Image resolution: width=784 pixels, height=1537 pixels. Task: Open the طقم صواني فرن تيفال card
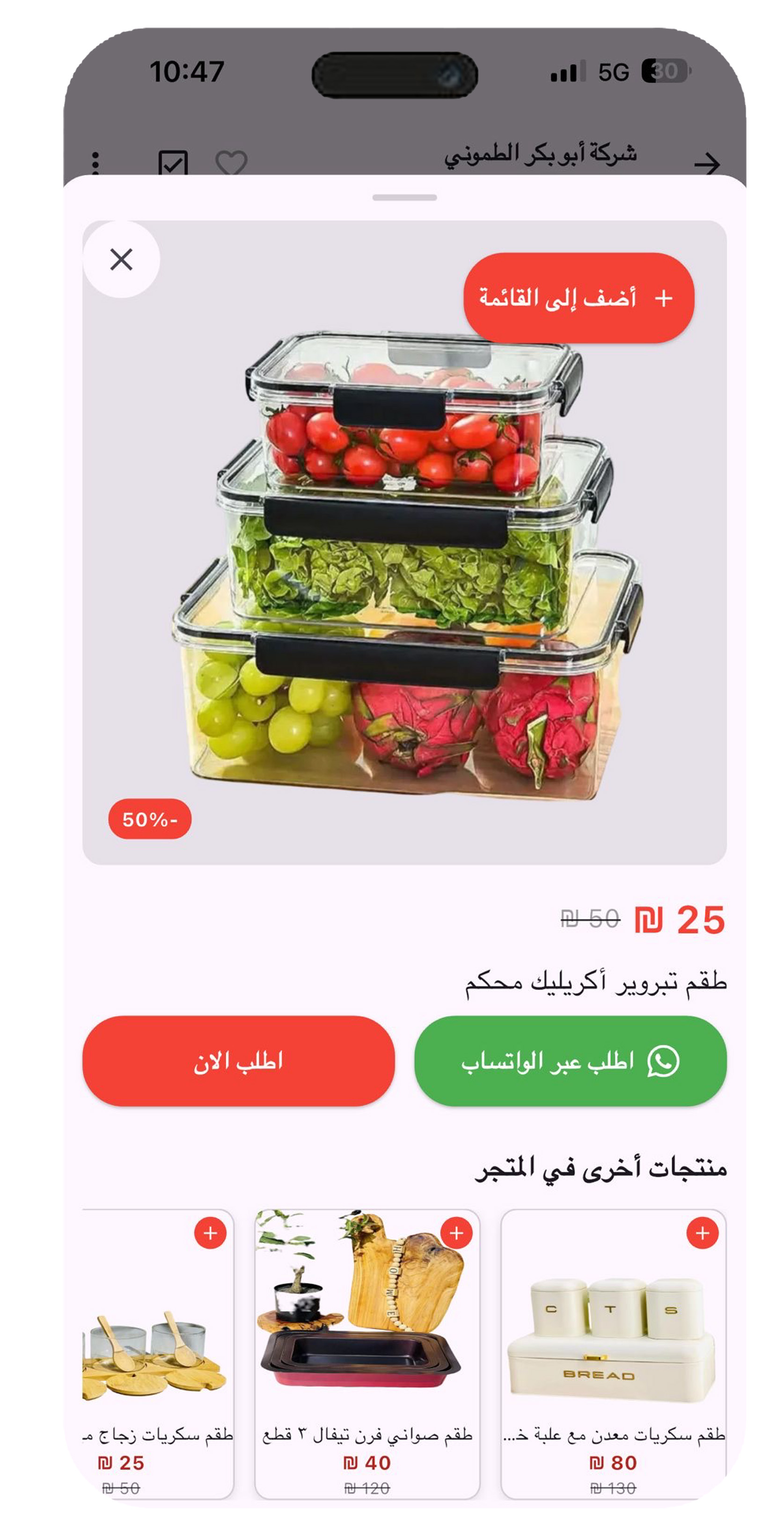tap(366, 1348)
